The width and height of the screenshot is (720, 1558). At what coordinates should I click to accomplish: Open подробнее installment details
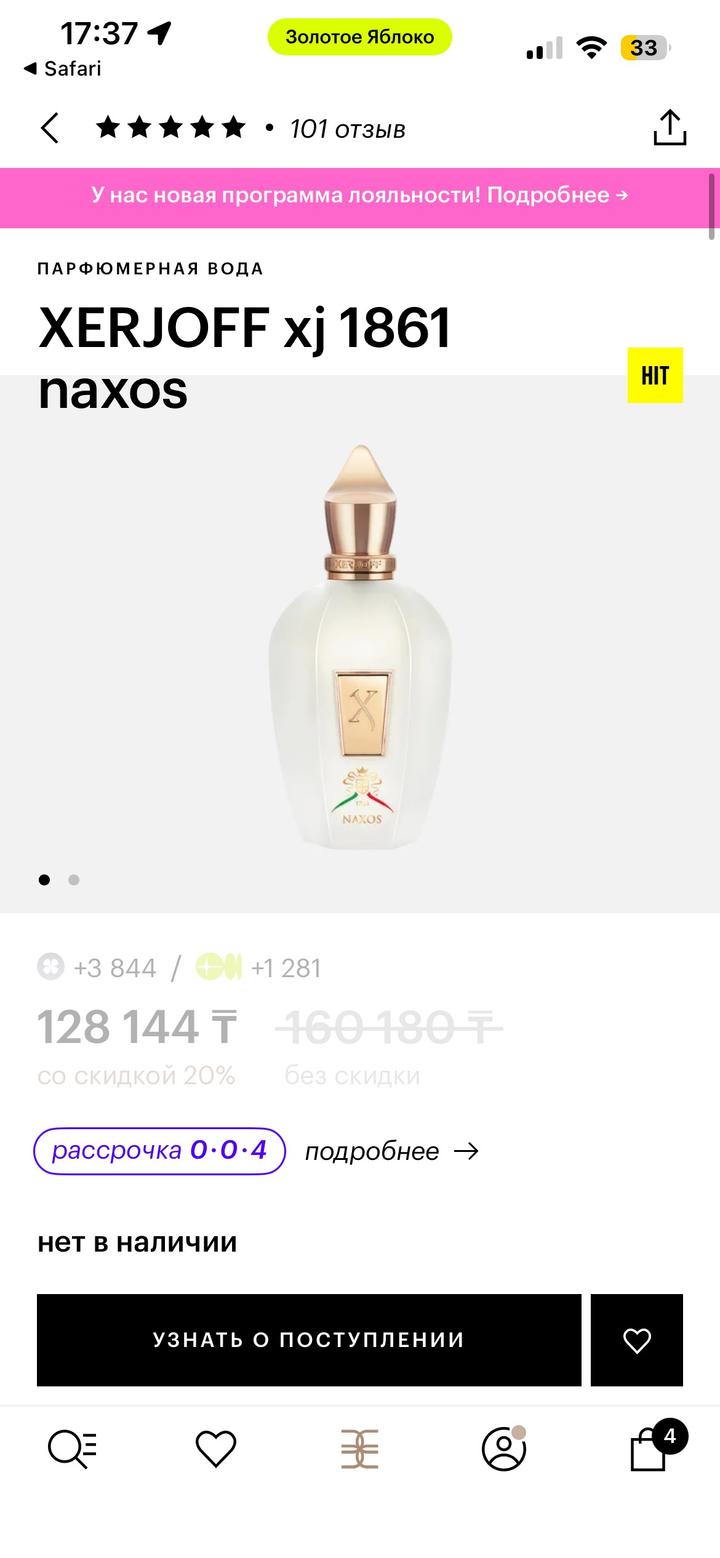[391, 1151]
